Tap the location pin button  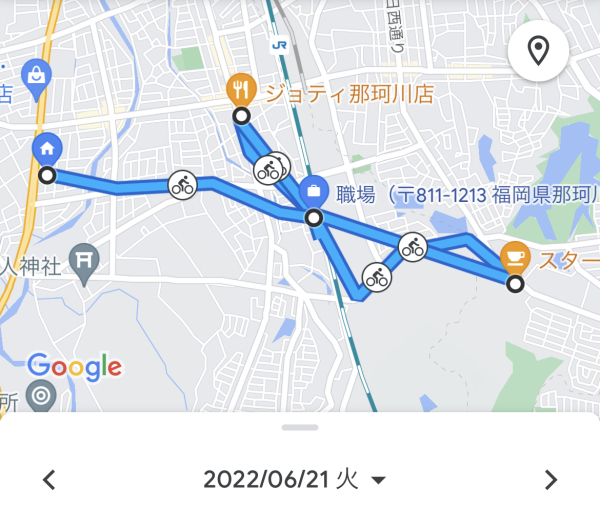(538, 51)
